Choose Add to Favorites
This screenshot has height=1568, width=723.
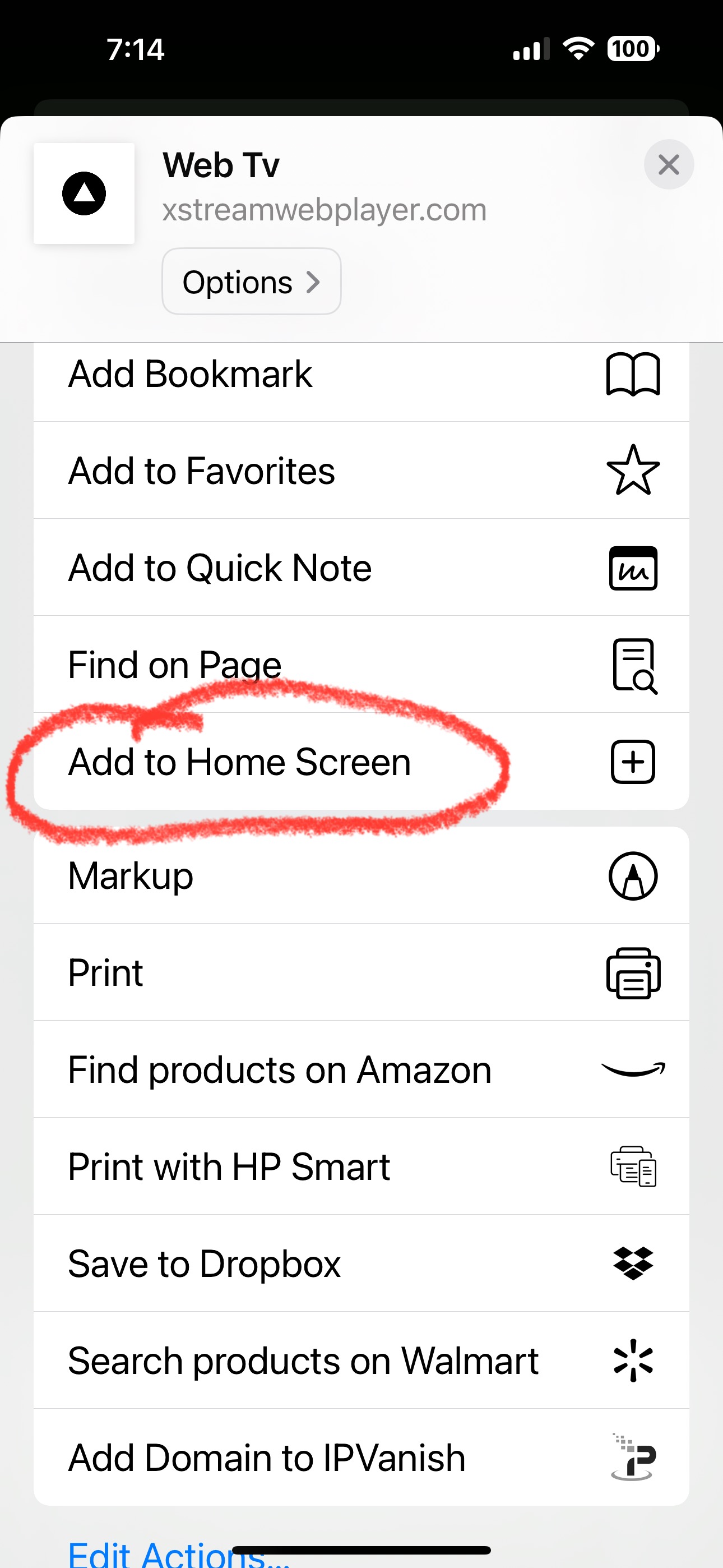[361, 471]
